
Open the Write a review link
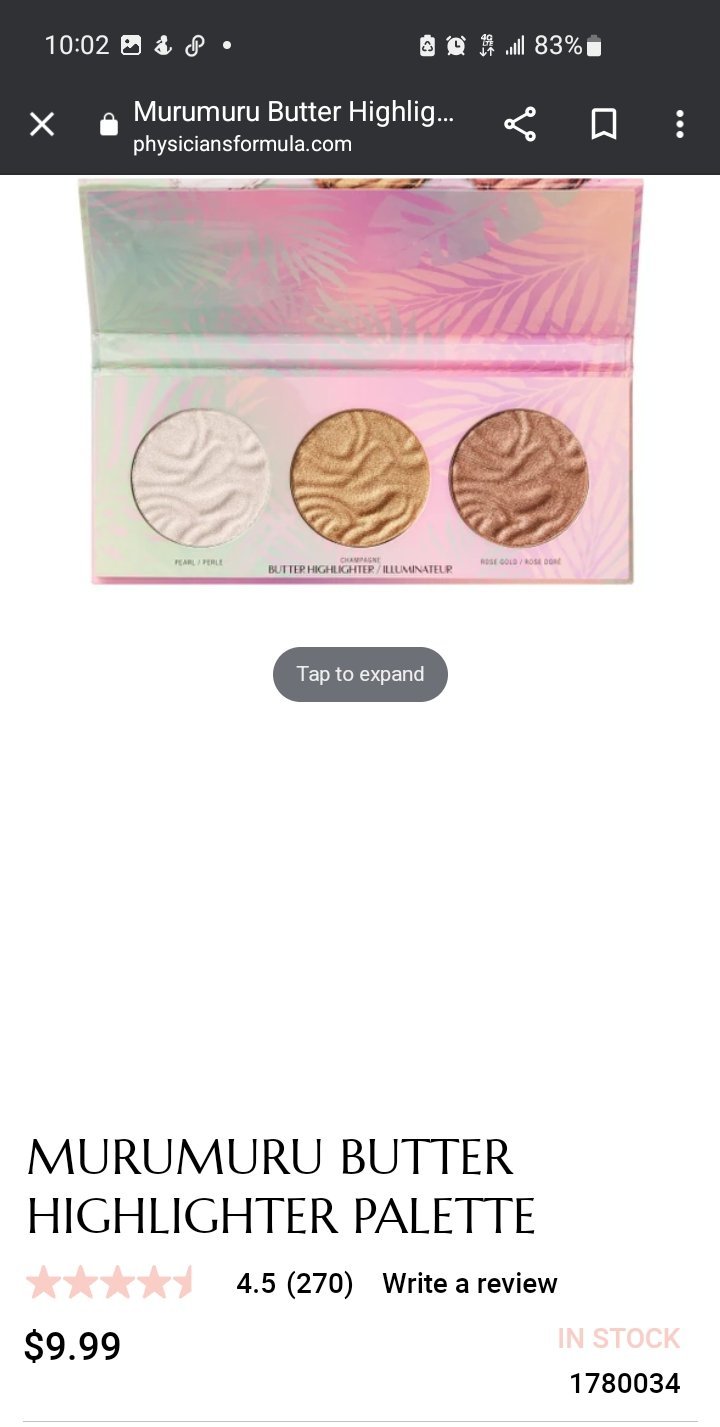tap(470, 1283)
